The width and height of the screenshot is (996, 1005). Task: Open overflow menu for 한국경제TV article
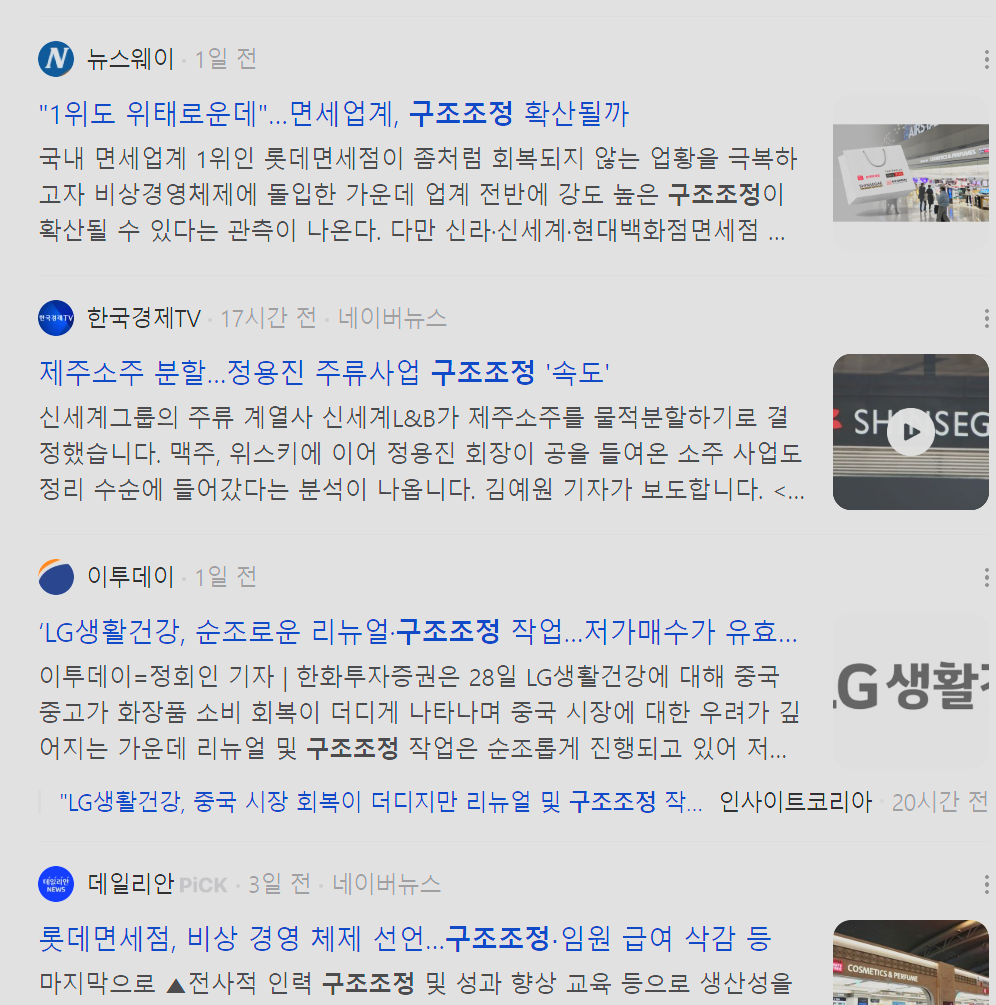coord(986,318)
